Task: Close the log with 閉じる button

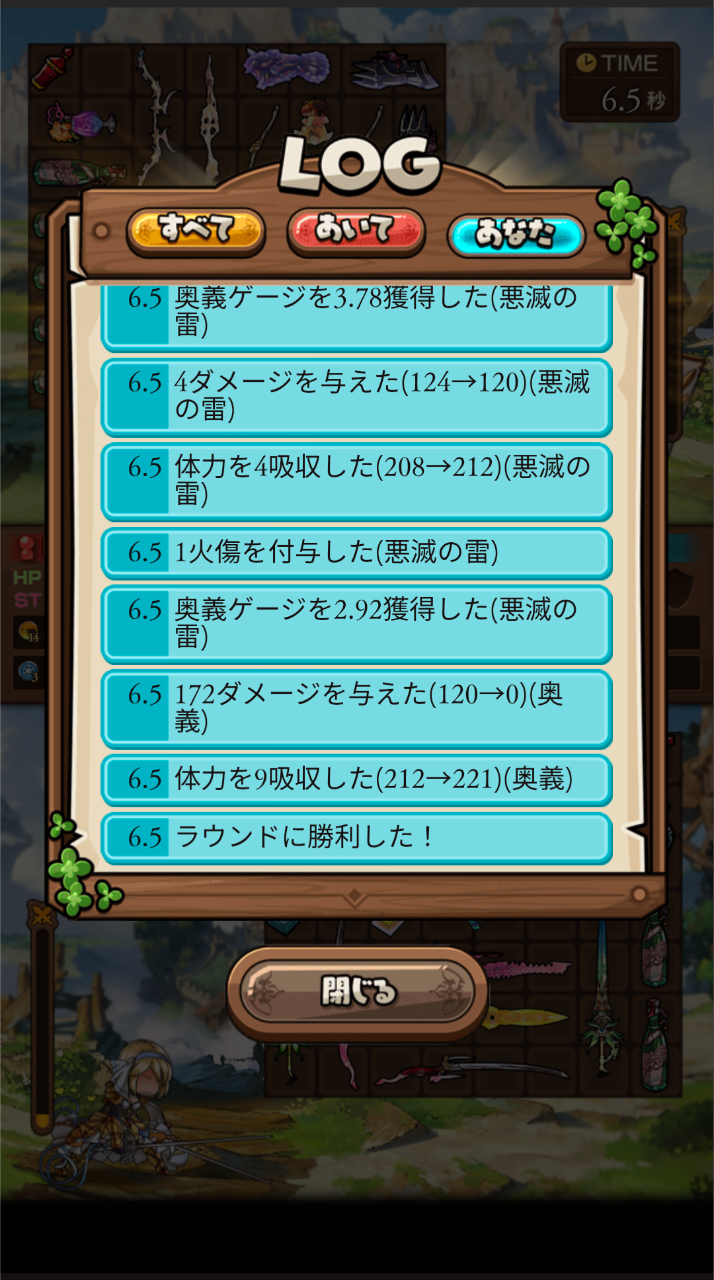Action: pyautogui.click(x=357, y=992)
